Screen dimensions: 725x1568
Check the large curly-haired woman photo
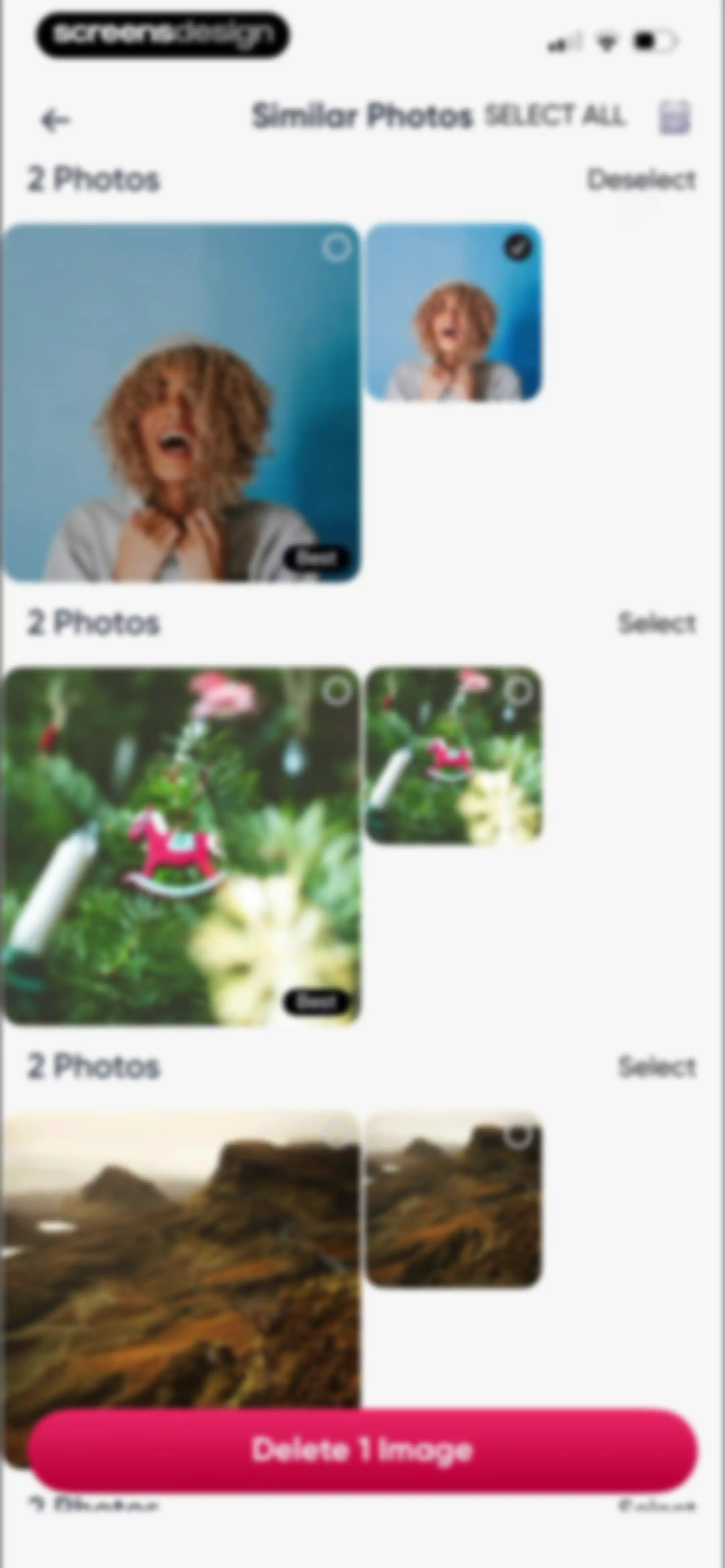[337, 248]
